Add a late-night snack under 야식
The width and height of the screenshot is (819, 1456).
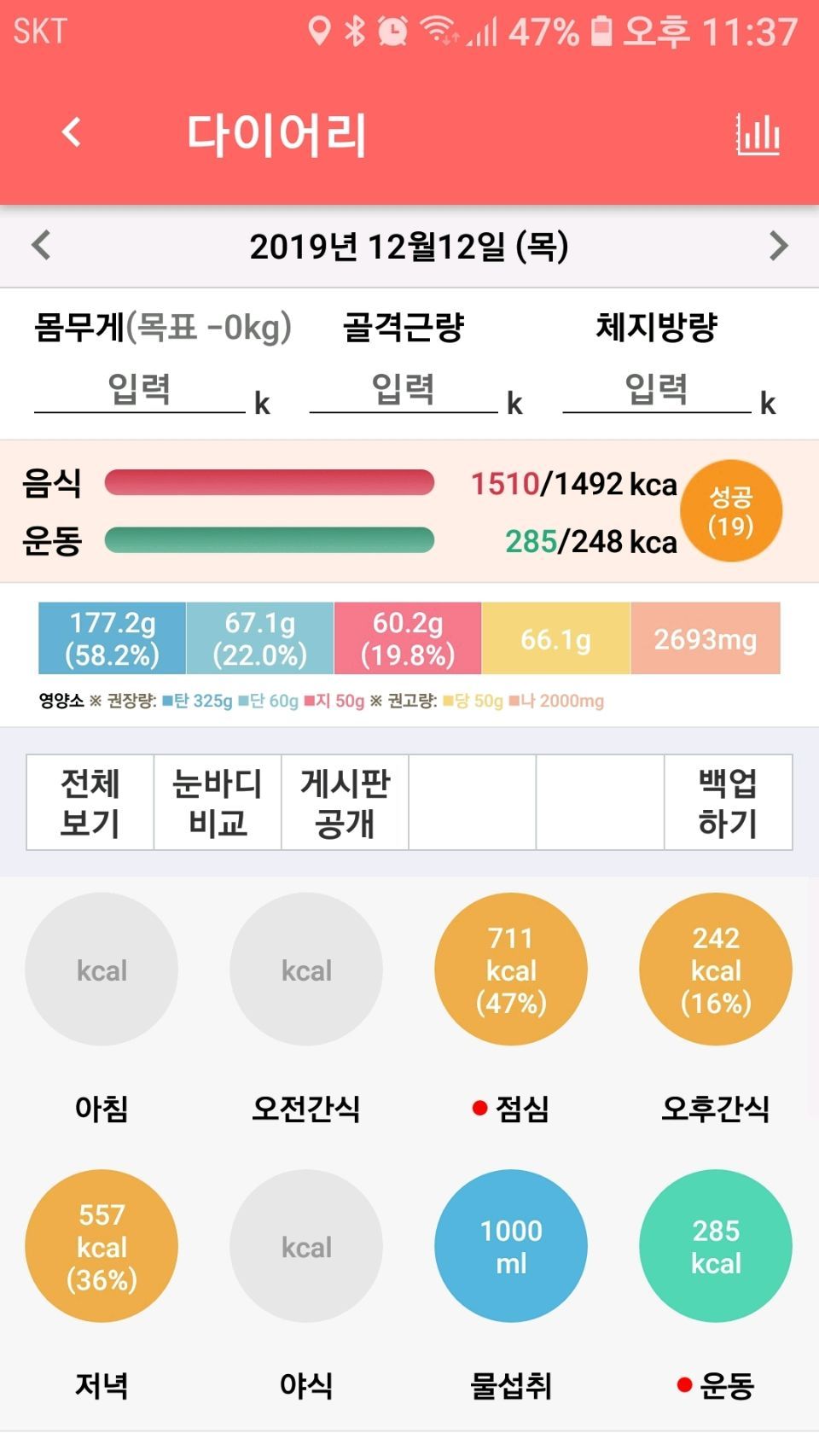coord(306,1246)
